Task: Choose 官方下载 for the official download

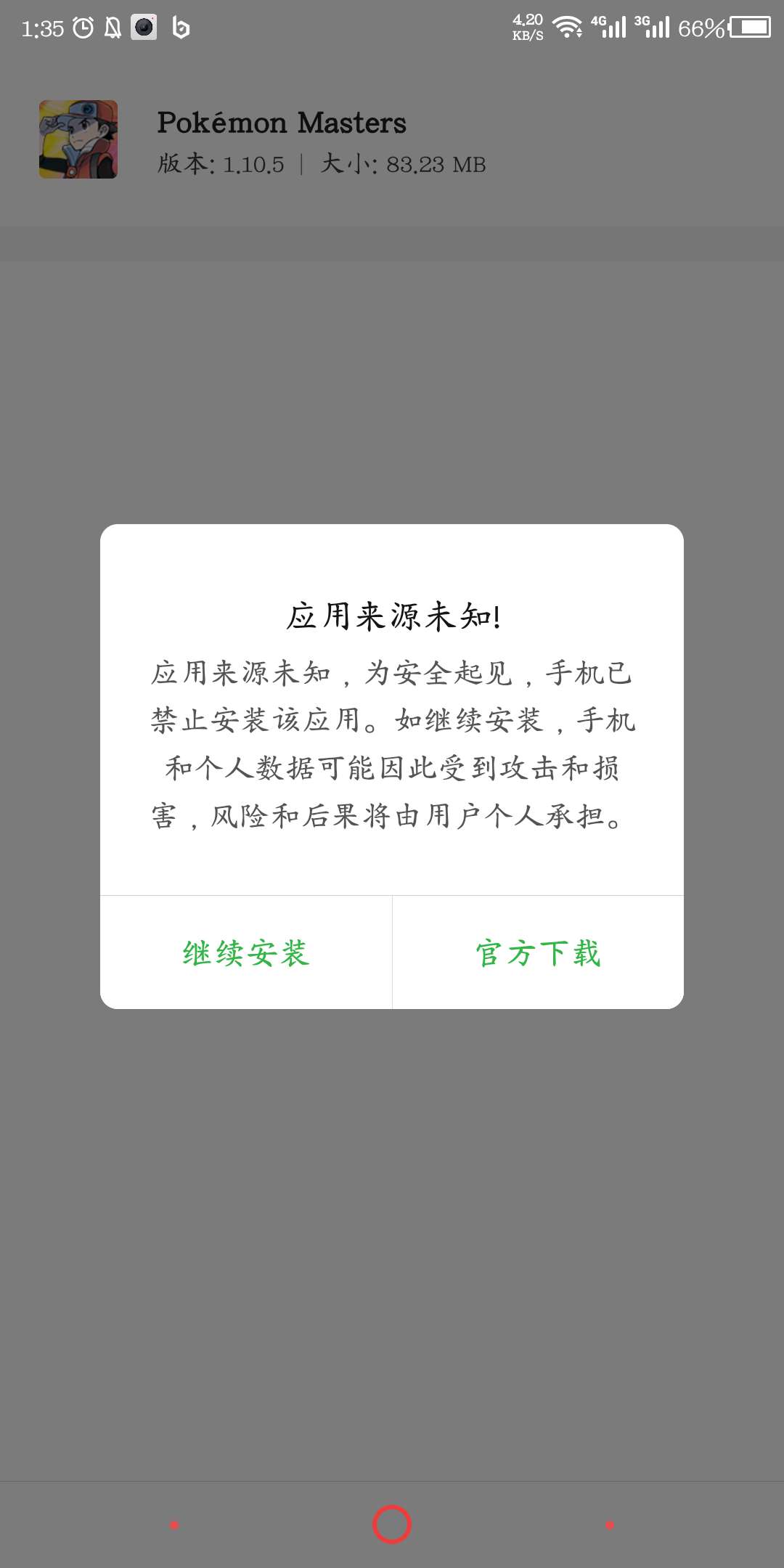Action: tap(538, 952)
